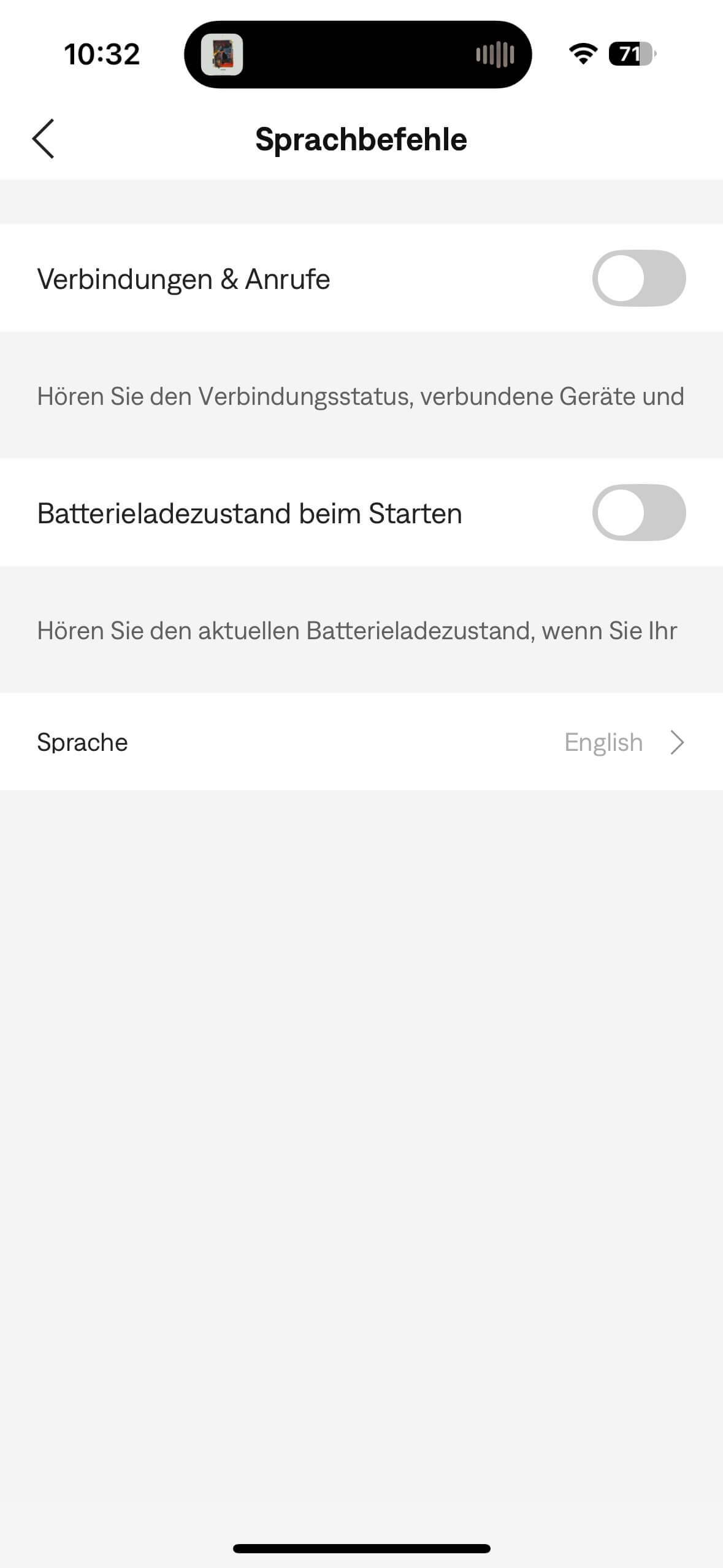Enable Verbindungen & Anrufe switch
The height and width of the screenshot is (1568, 723).
(x=638, y=279)
